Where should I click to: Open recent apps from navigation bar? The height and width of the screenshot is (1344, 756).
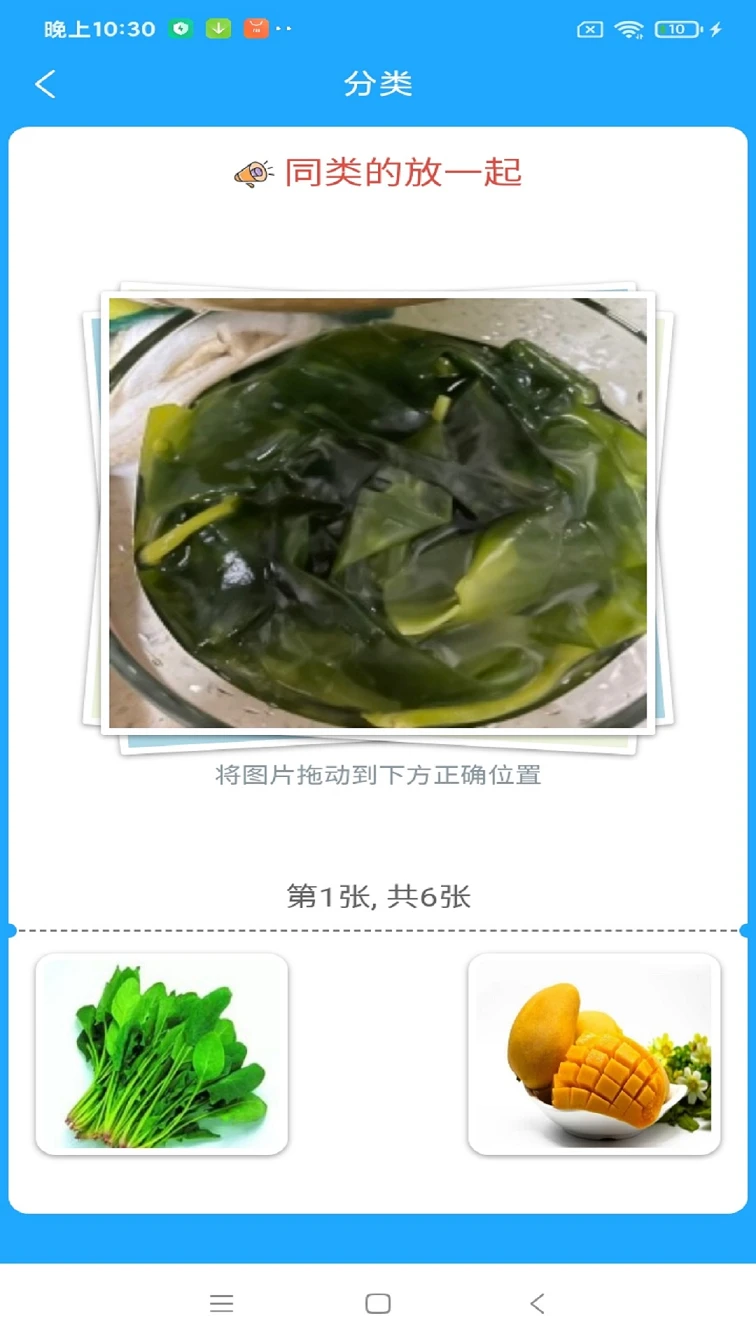click(221, 1303)
